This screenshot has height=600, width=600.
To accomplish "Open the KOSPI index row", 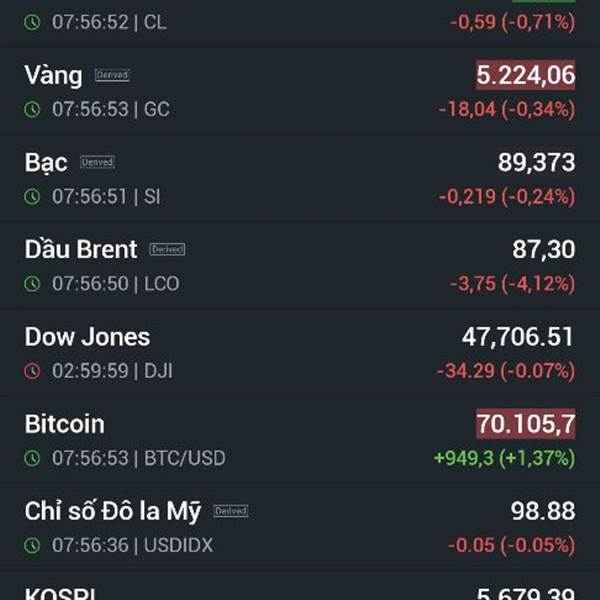I will [x=300, y=586].
